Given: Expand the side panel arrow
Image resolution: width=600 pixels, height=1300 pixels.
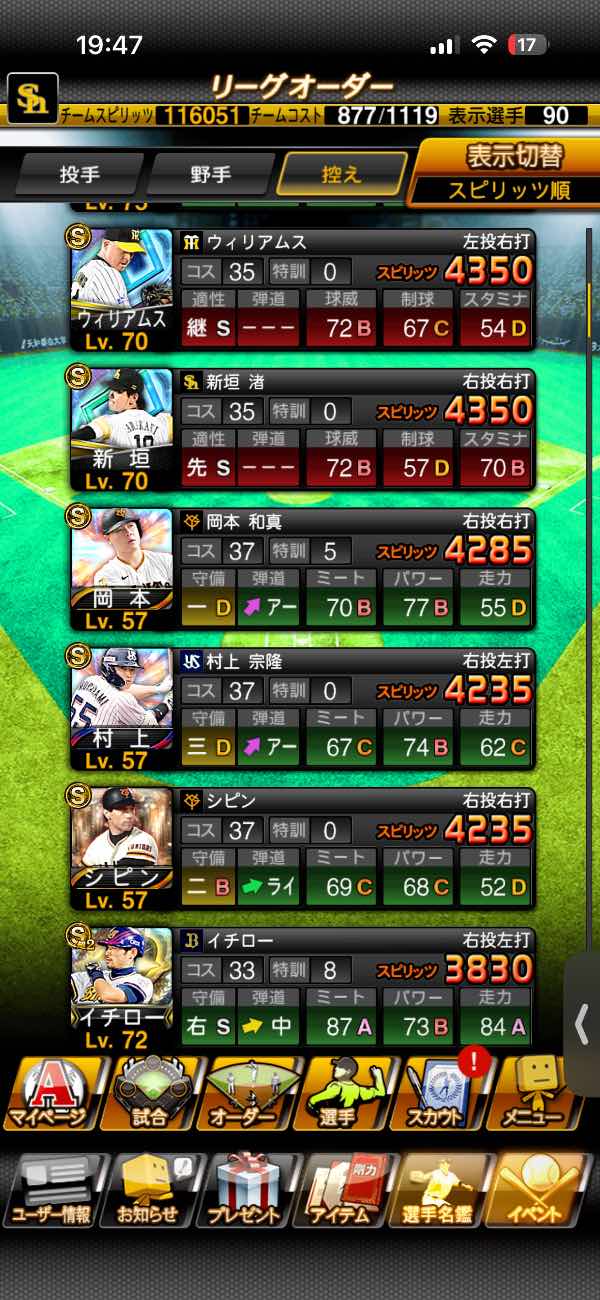Looking at the screenshot, I should pyautogui.click(x=583, y=1025).
